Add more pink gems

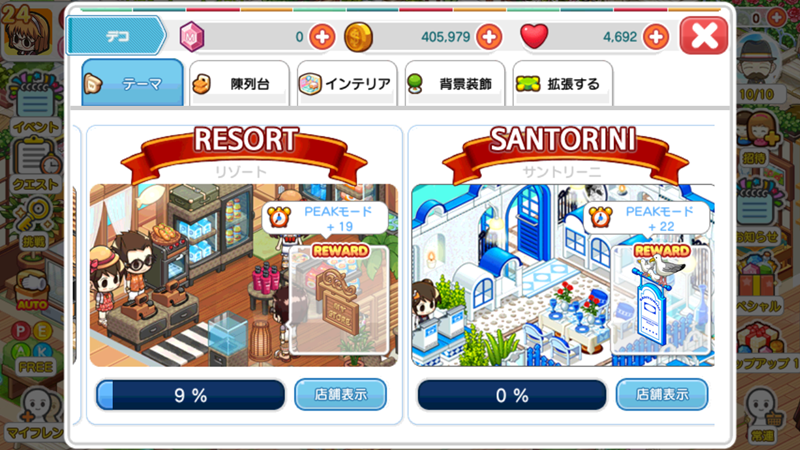[x=322, y=37]
